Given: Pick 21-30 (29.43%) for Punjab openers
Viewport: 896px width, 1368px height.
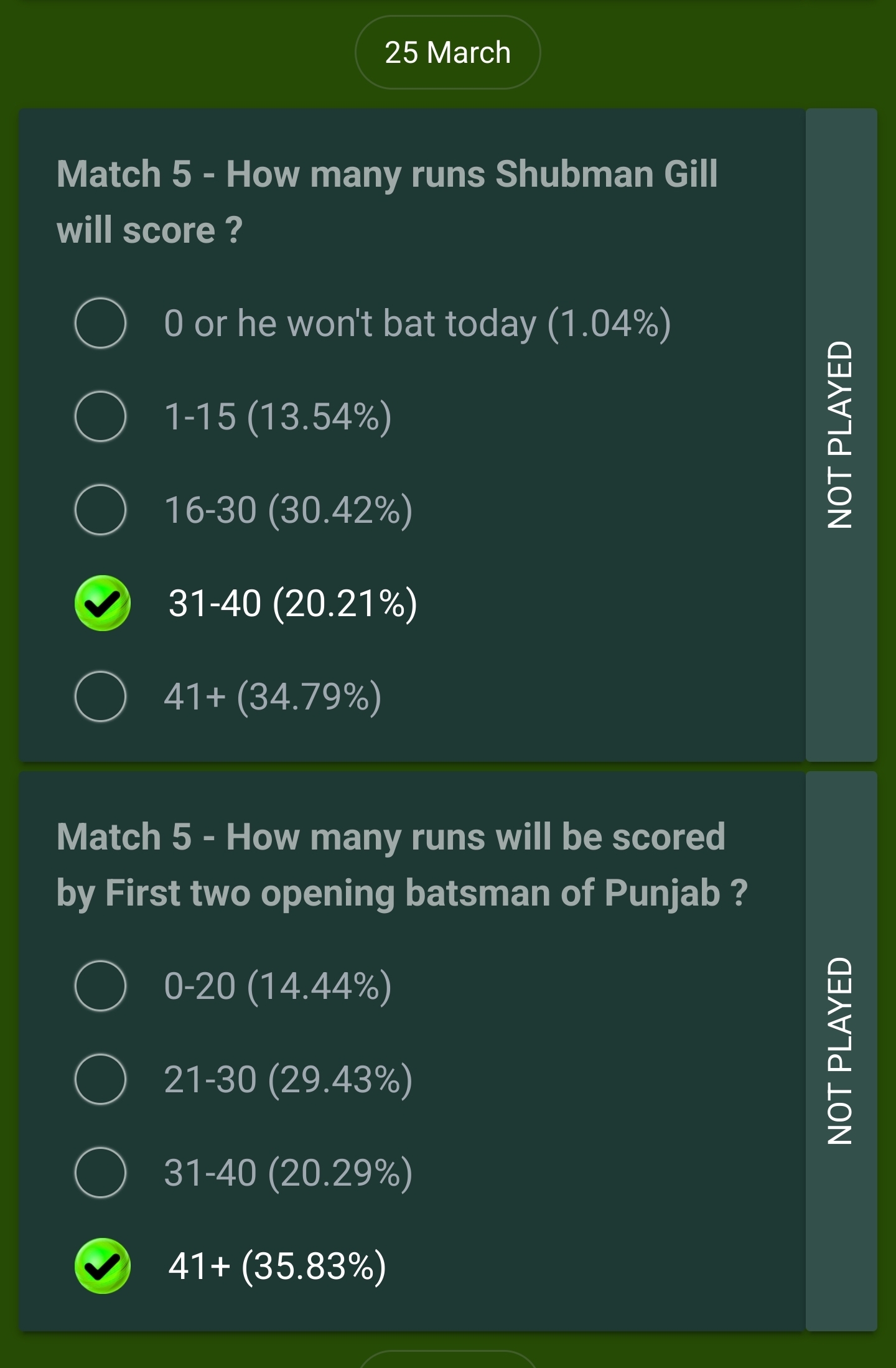Looking at the screenshot, I should [100, 1079].
